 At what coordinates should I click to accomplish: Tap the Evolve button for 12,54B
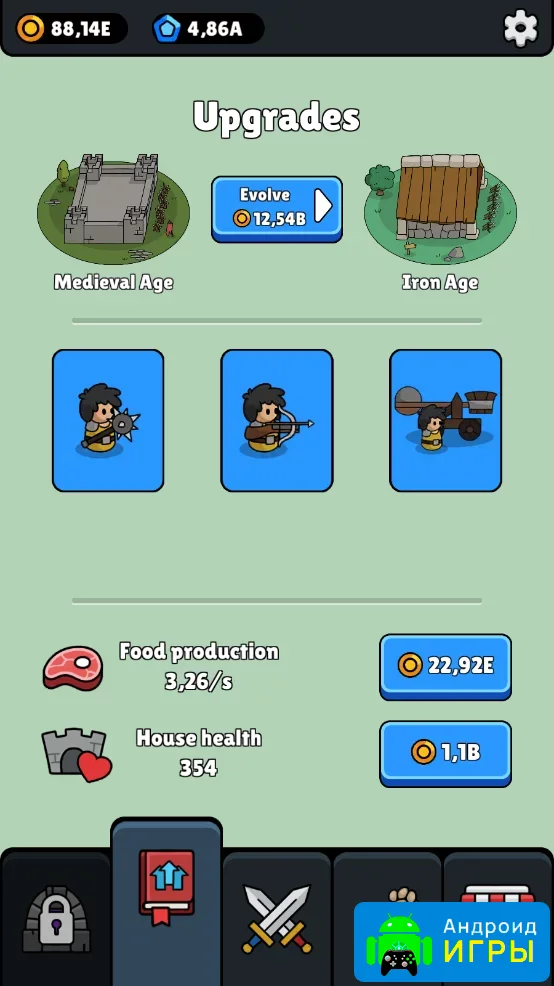277,209
